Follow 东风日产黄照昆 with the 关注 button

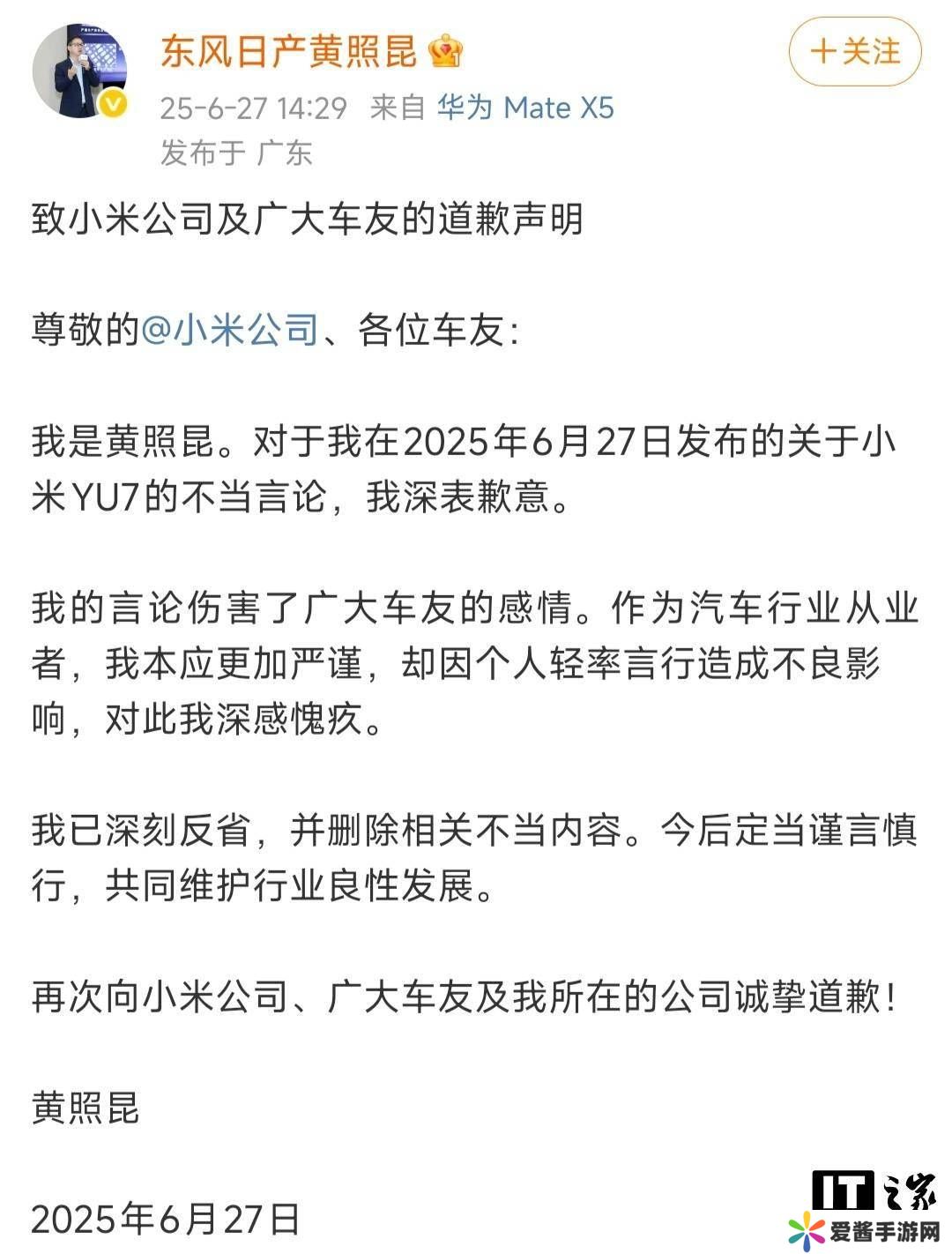coord(854,51)
